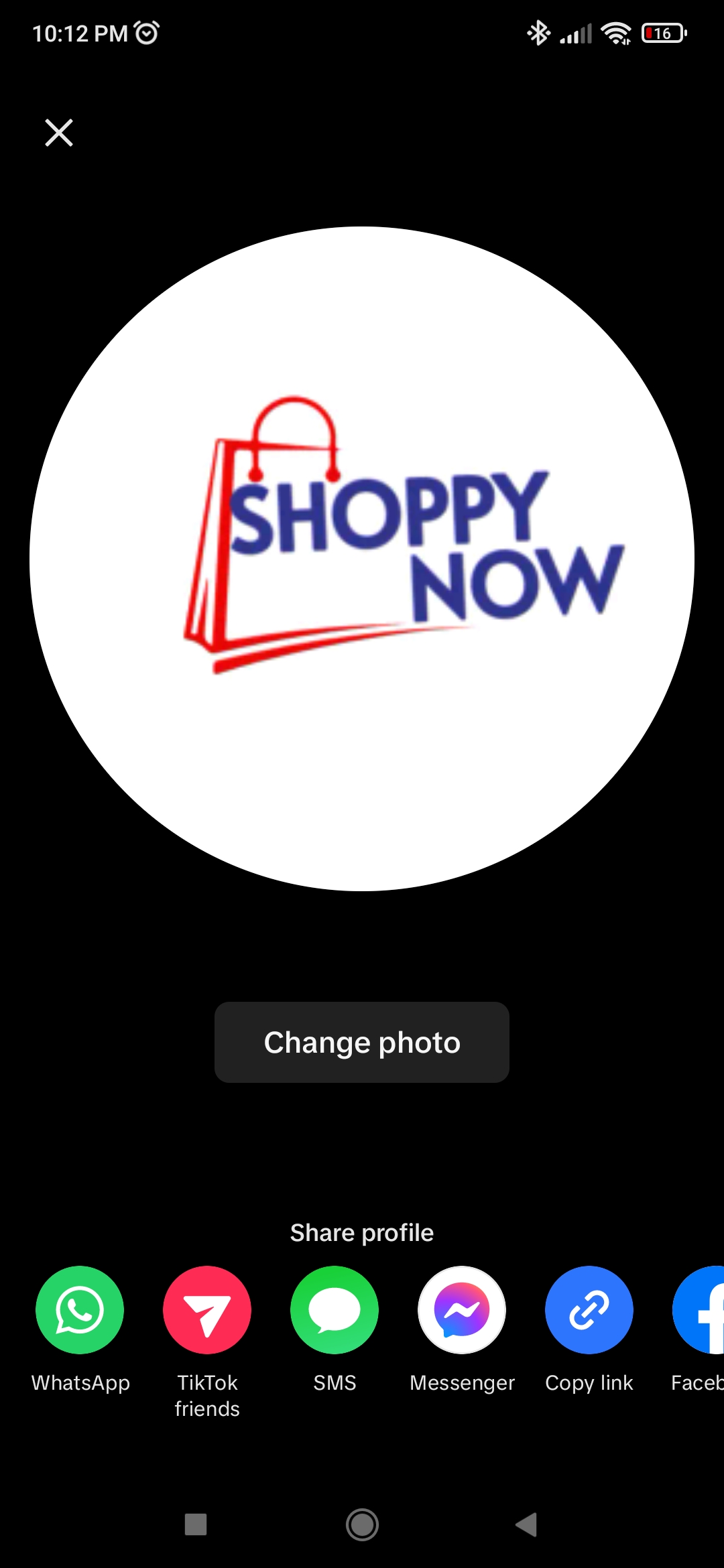Copy the profile link
This screenshot has width=724, height=1568.
(x=589, y=1310)
